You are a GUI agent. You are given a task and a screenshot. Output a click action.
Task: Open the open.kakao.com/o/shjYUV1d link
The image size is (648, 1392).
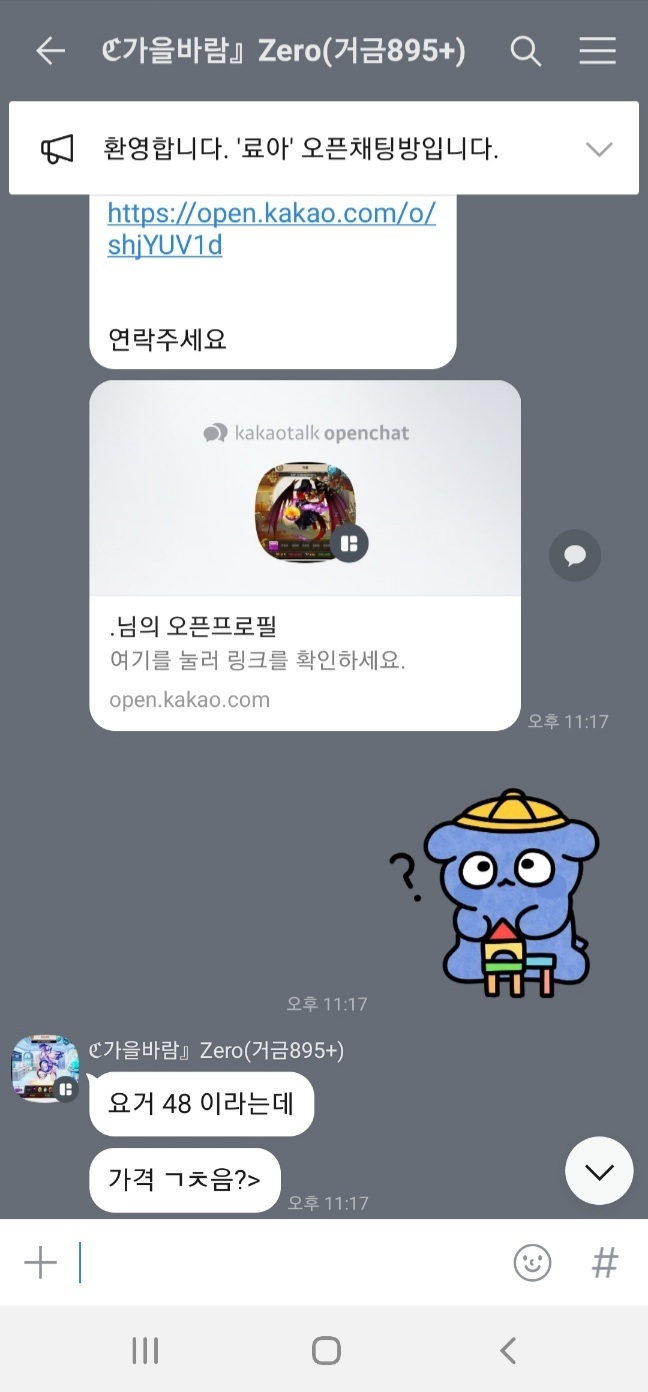click(271, 229)
